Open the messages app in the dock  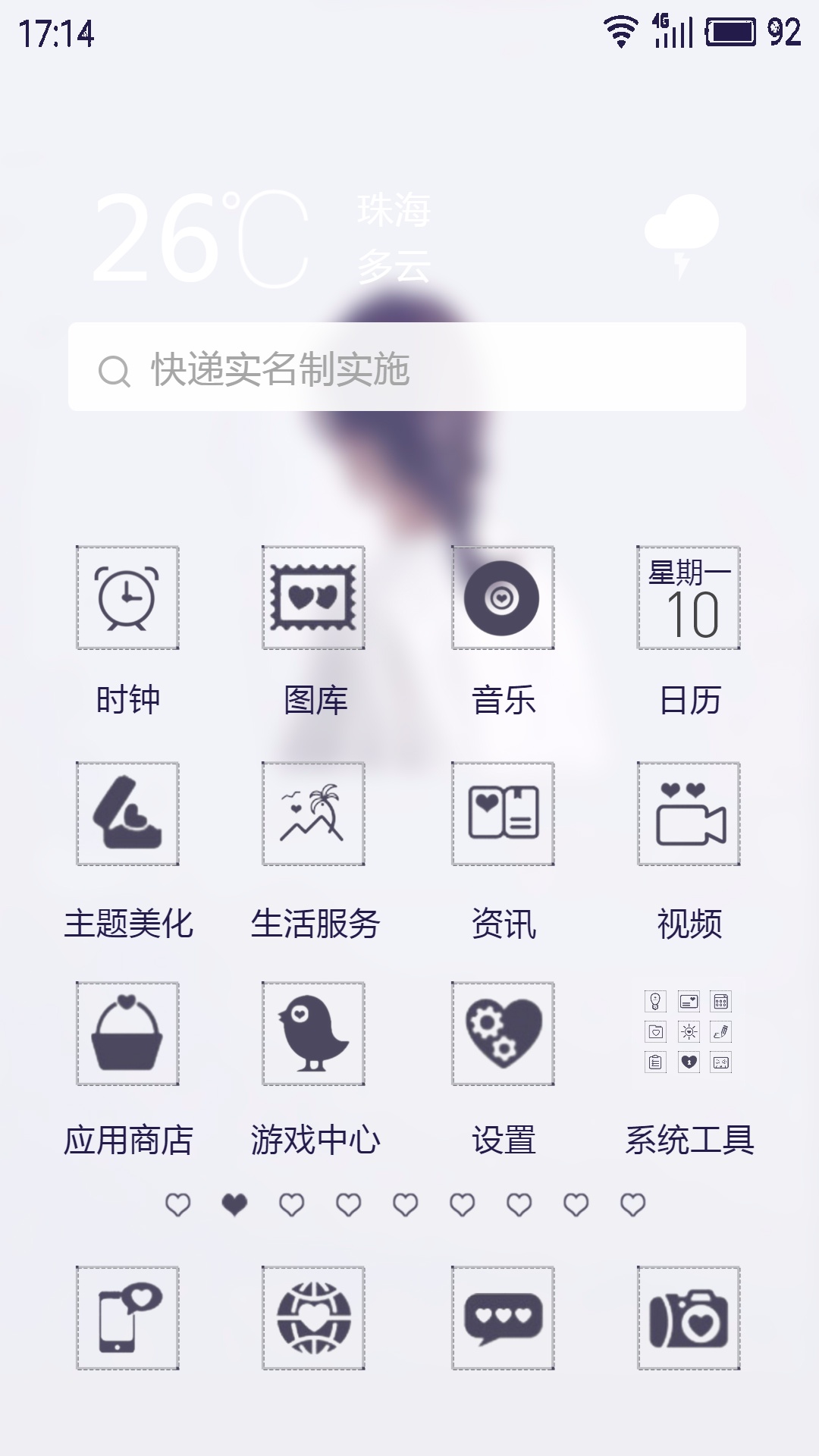(503, 1318)
